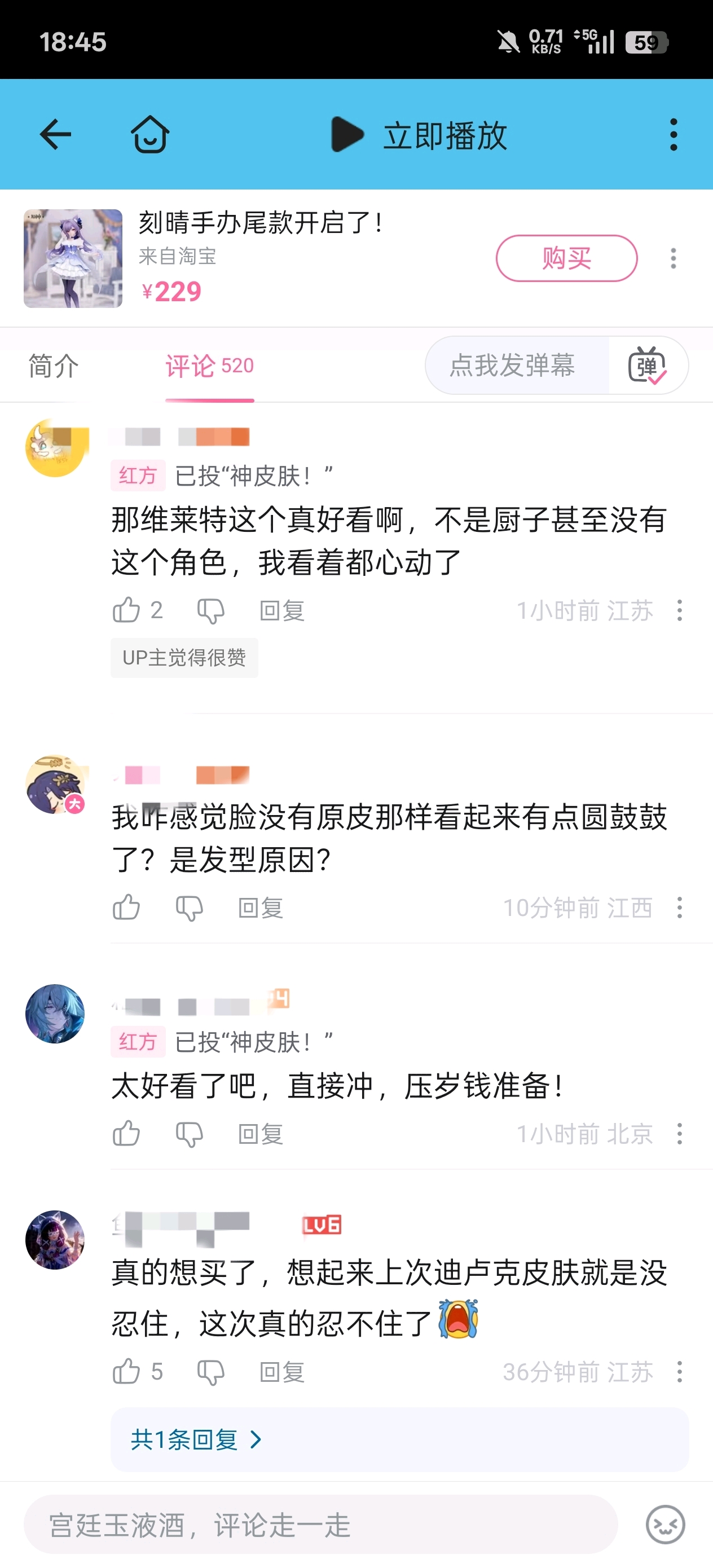
Task: Open the emoji picker beside the comment field
Action: (665, 1525)
